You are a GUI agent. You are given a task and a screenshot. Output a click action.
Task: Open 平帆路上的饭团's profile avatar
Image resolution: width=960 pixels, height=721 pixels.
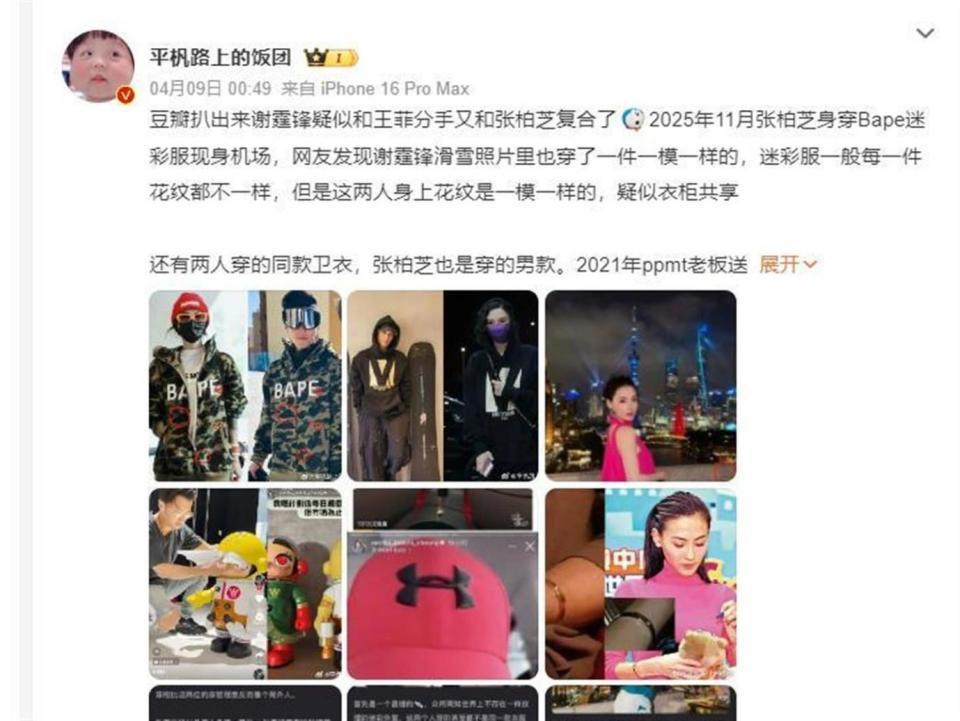click(x=97, y=66)
